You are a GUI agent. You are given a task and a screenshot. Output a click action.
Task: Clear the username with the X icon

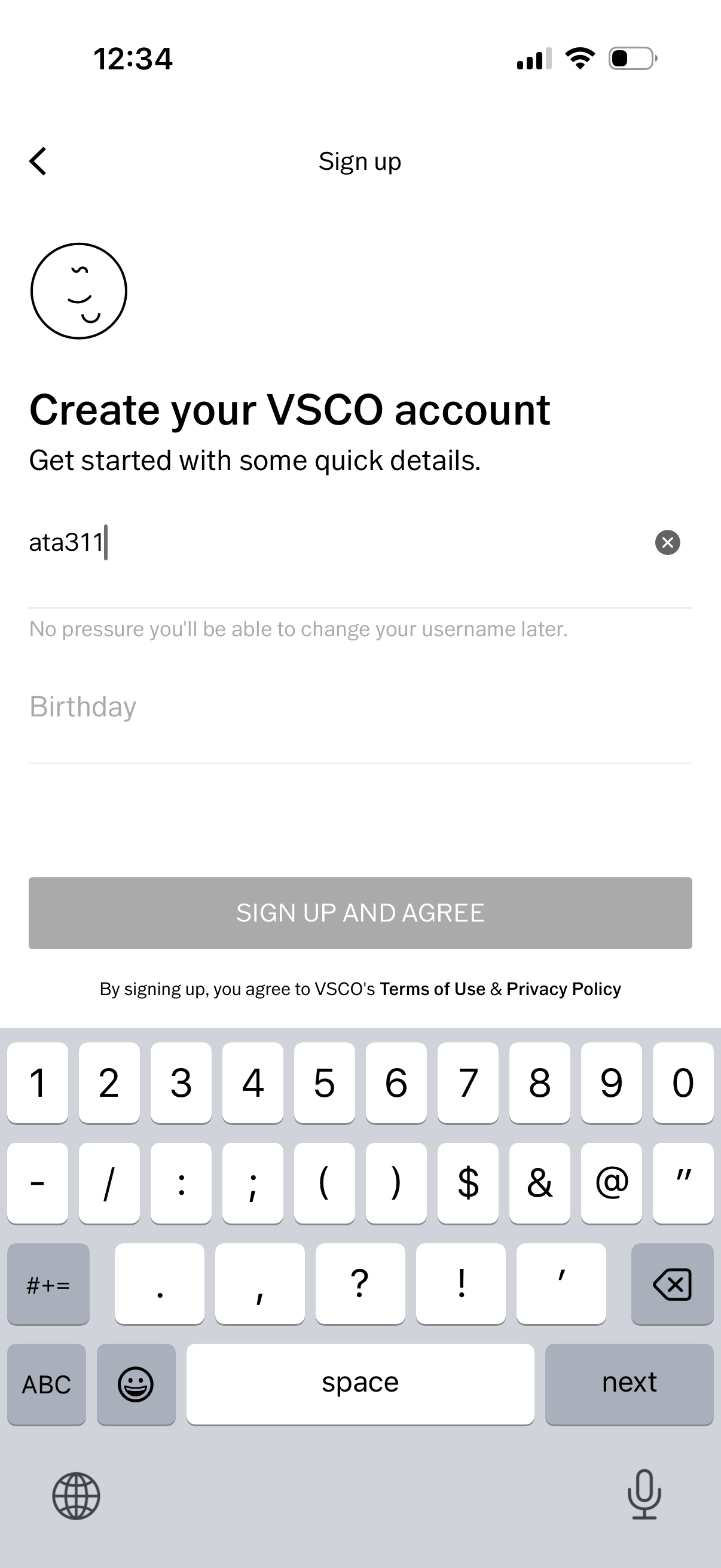[x=667, y=542]
